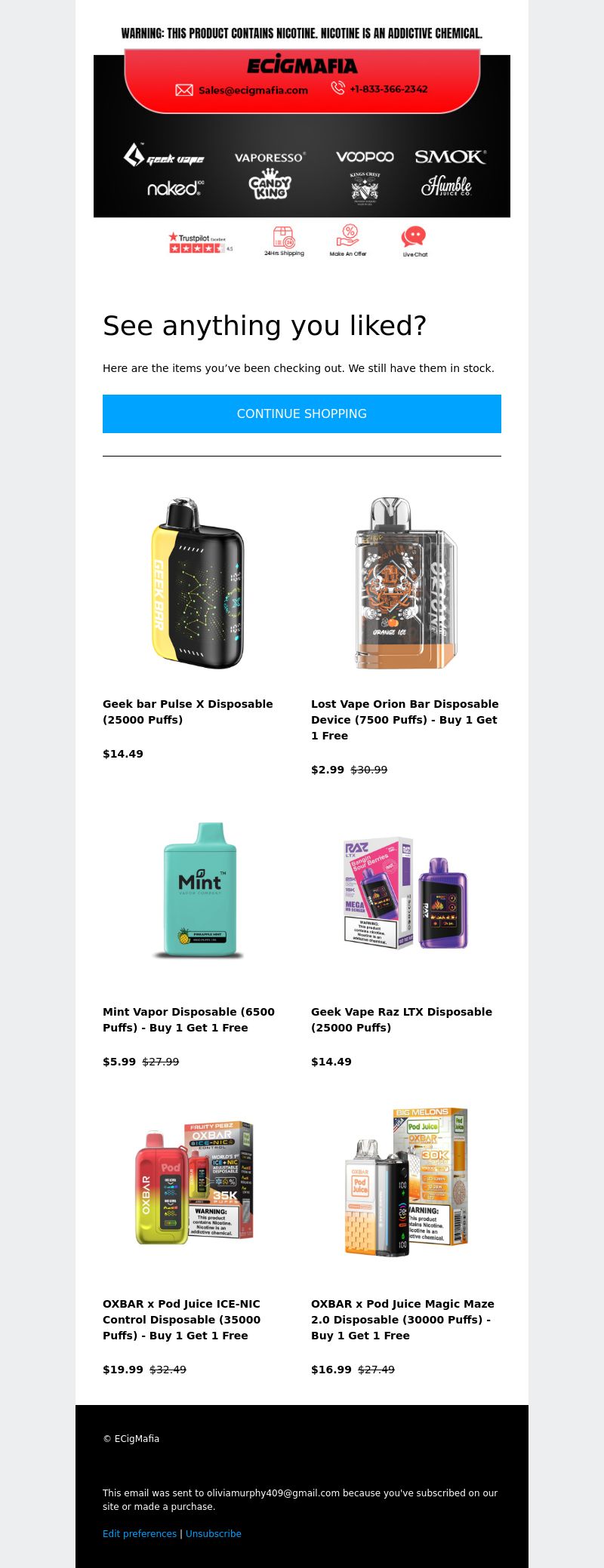View the Geek Vape Raz LTX product image
This screenshot has width=604, height=1568.
tap(406, 892)
